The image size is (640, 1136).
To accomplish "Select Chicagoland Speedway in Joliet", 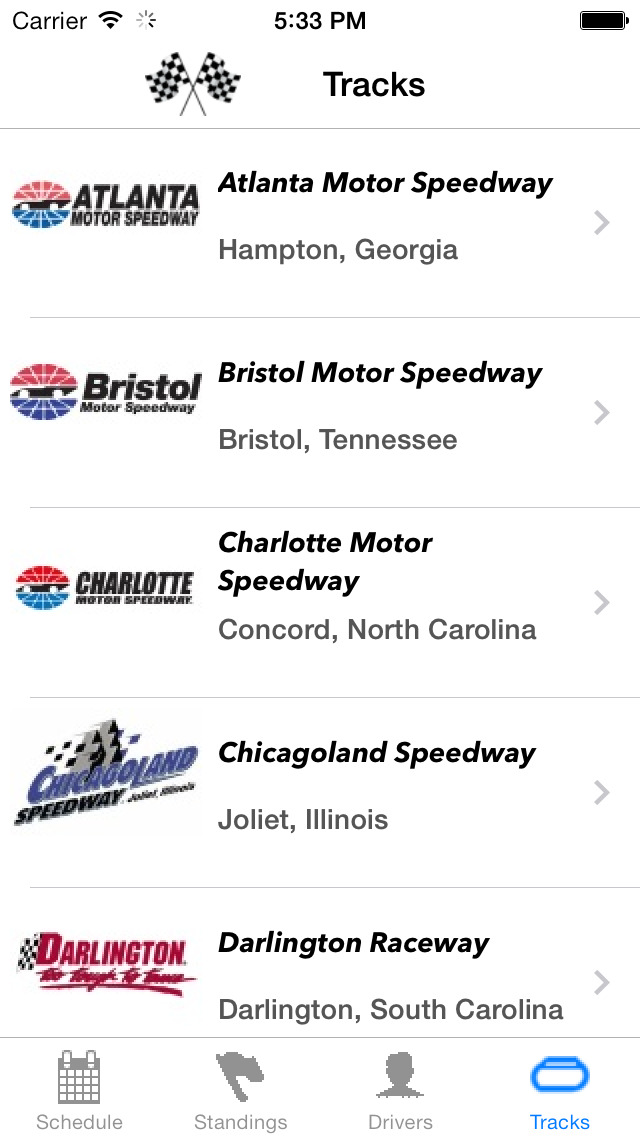I will pos(320,792).
